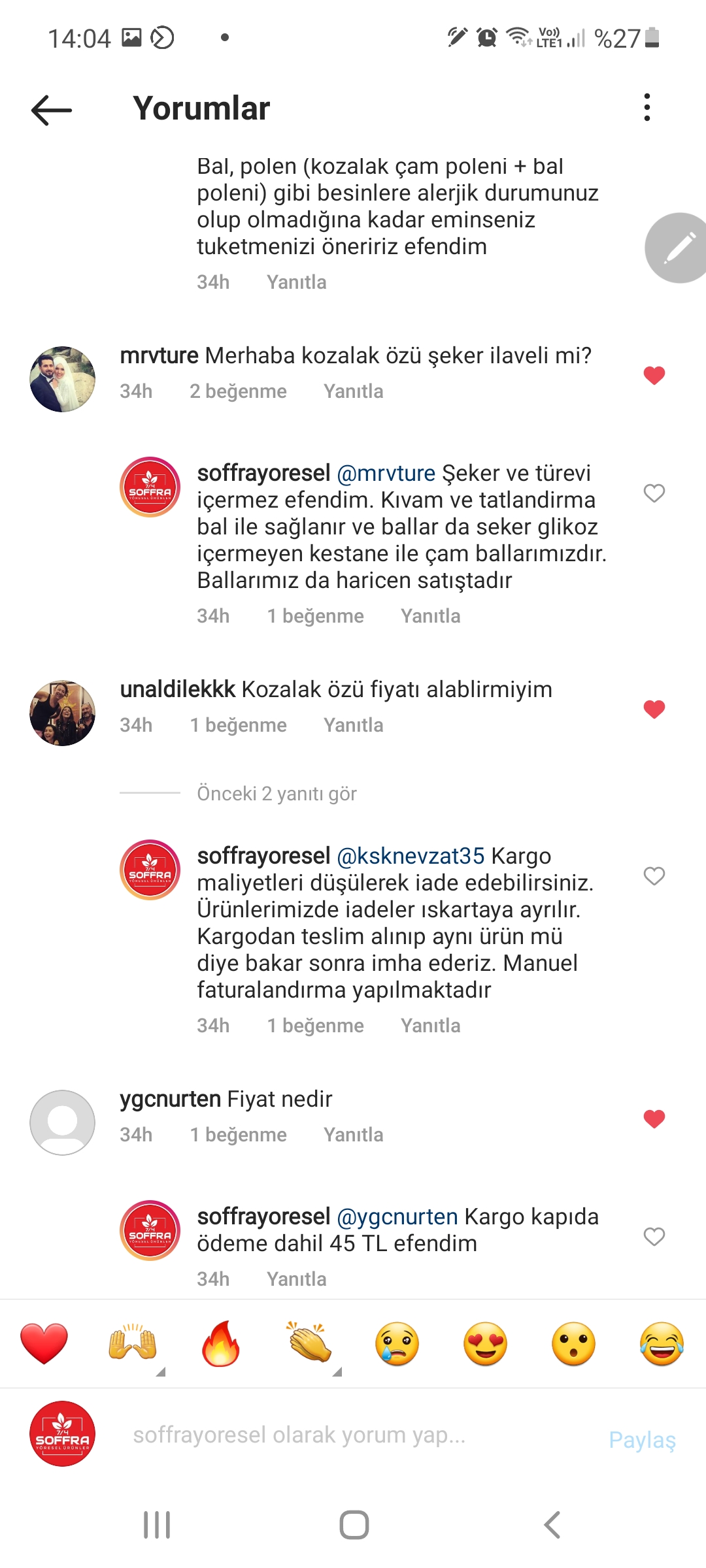Tap Paylaş to post comment

(x=643, y=1439)
